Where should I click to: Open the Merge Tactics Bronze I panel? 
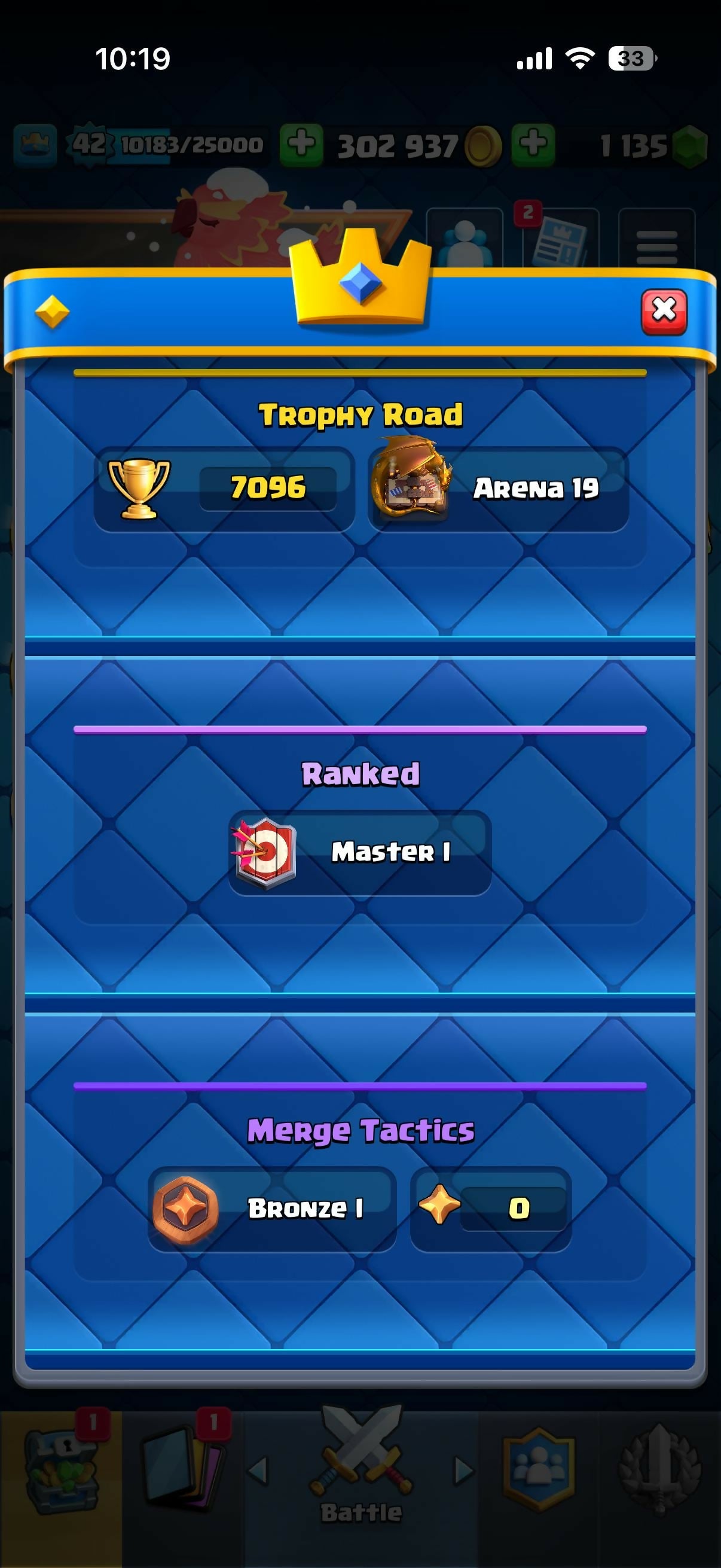click(272, 1208)
